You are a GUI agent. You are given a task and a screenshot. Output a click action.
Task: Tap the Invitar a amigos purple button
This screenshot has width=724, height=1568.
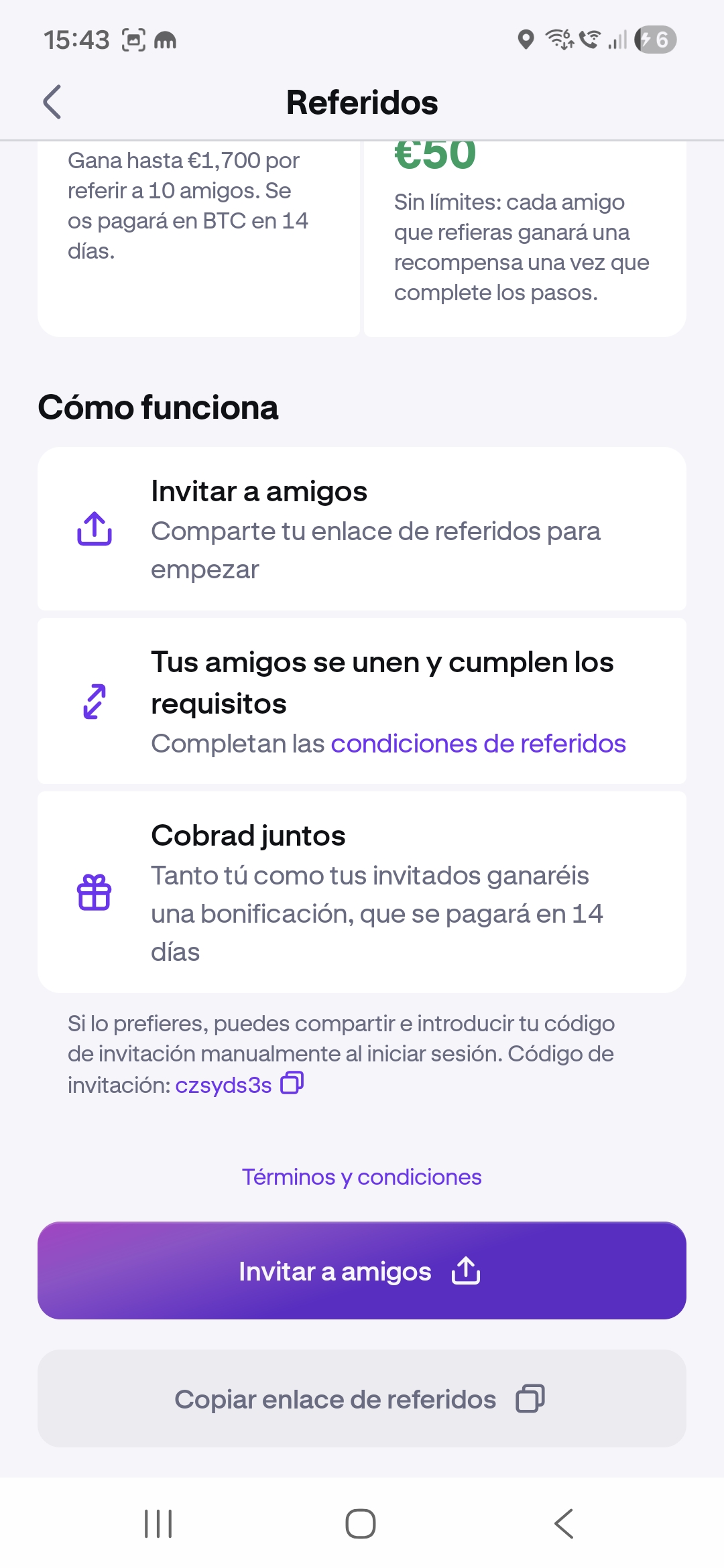tap(361, 1270)
